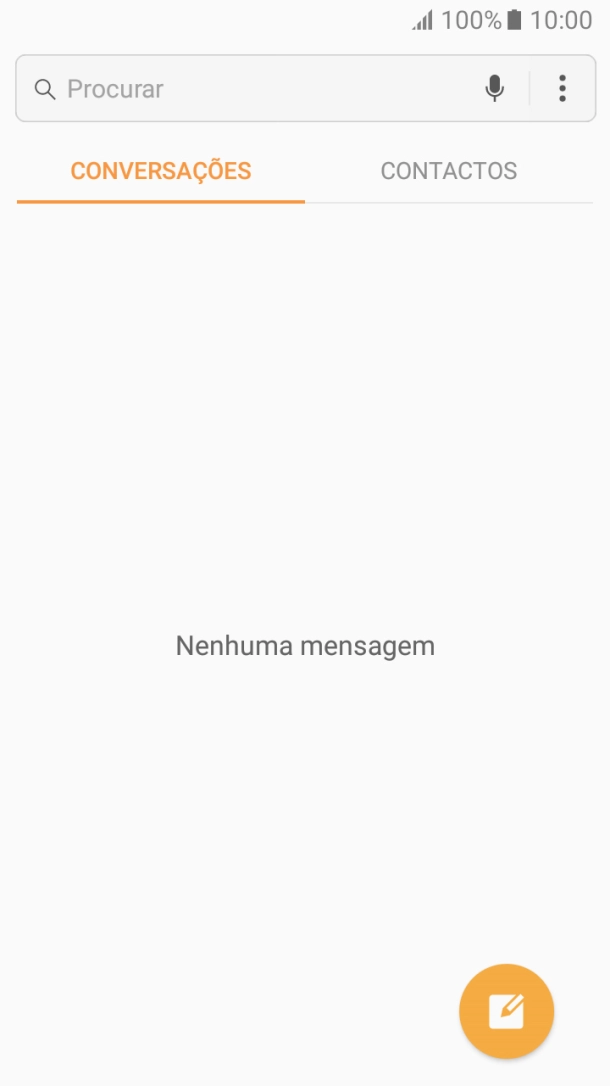Image resolution: width=610 pixels, height=1086 pixels.
Task: Start voice search with the microphone
Action: [x=494, y=89]
